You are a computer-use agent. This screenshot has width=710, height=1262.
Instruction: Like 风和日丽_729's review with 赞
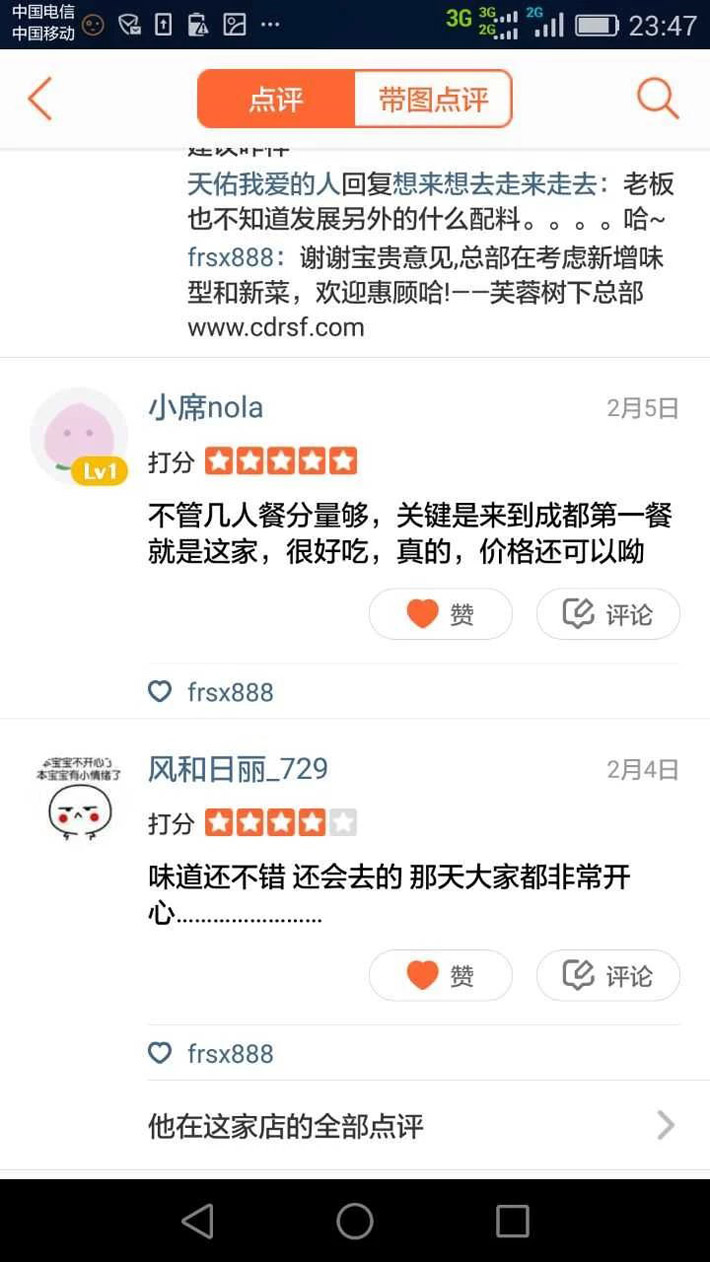coord(440,975)
